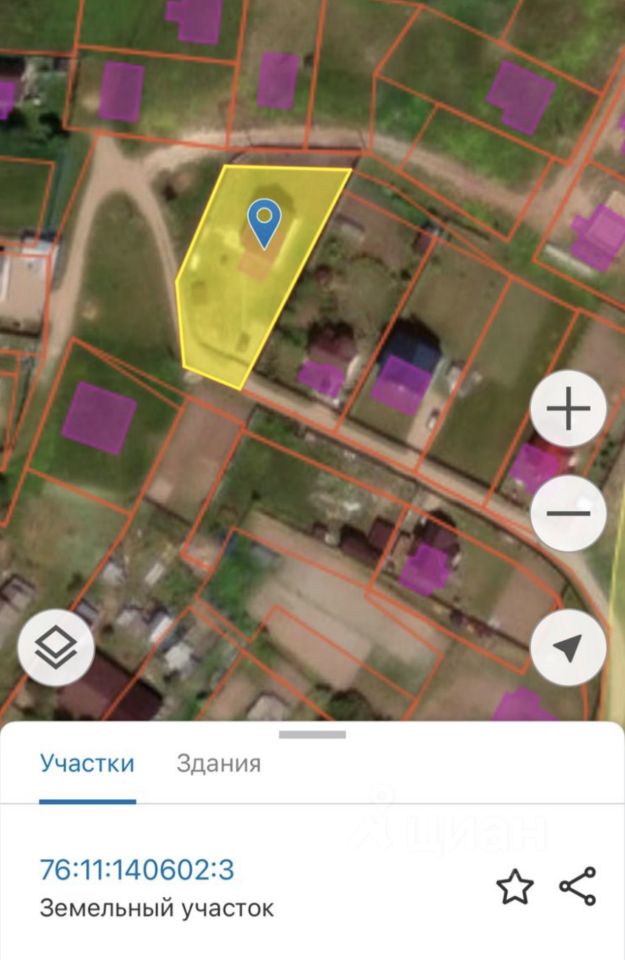625x960 pixels.
Task: Add parcel to favorites with star
Action: pyautogui.click(x=515, y=887)
